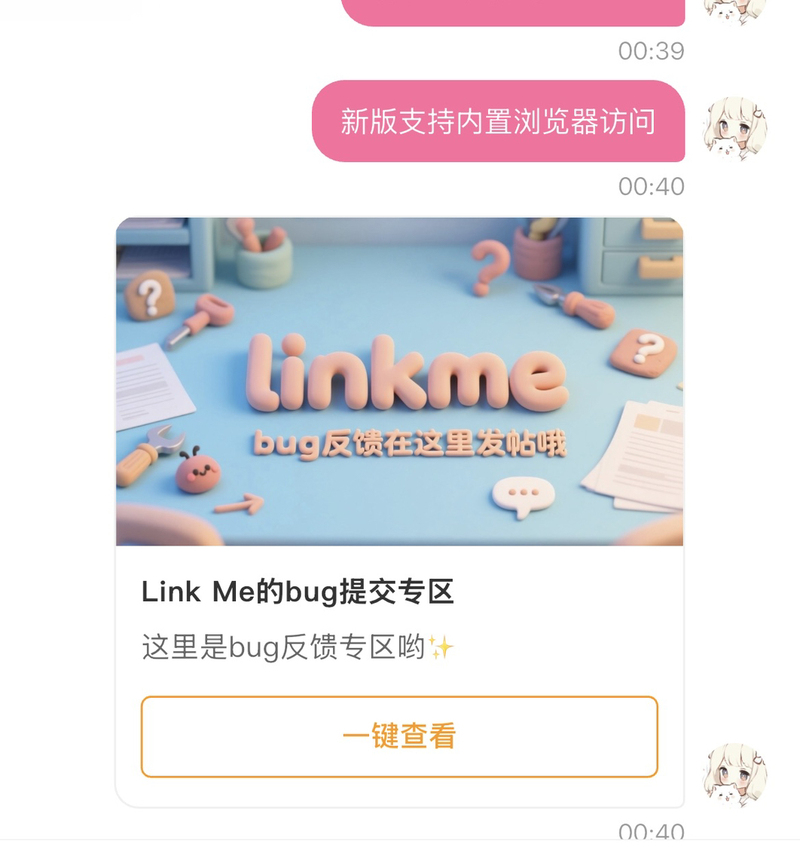
Task: Tap the 一键查看 button
Action: 399,737
